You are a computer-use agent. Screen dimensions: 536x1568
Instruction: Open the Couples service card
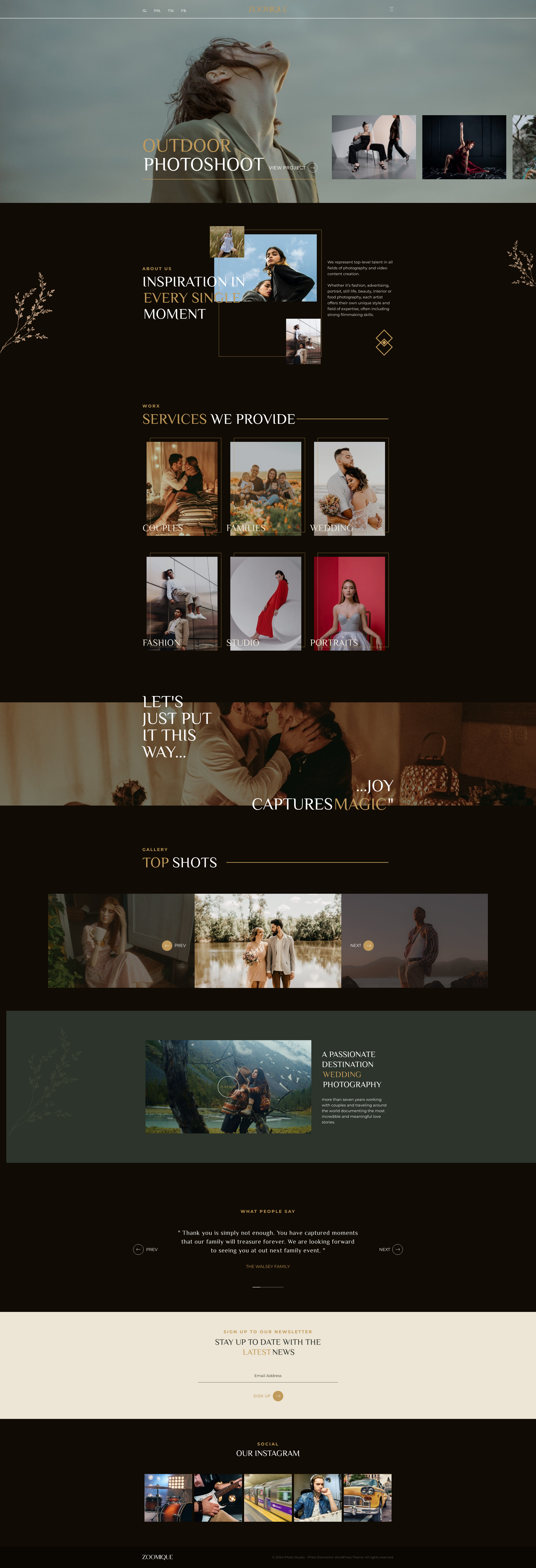point(182,488)
